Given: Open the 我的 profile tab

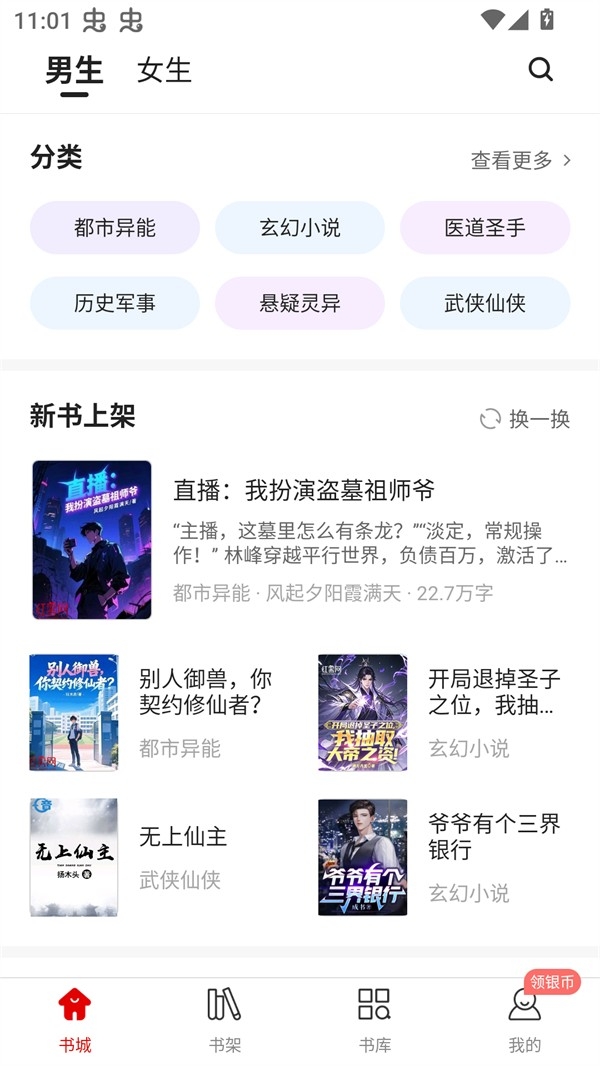Looking at the screenshot, I should click(524, 1018).
